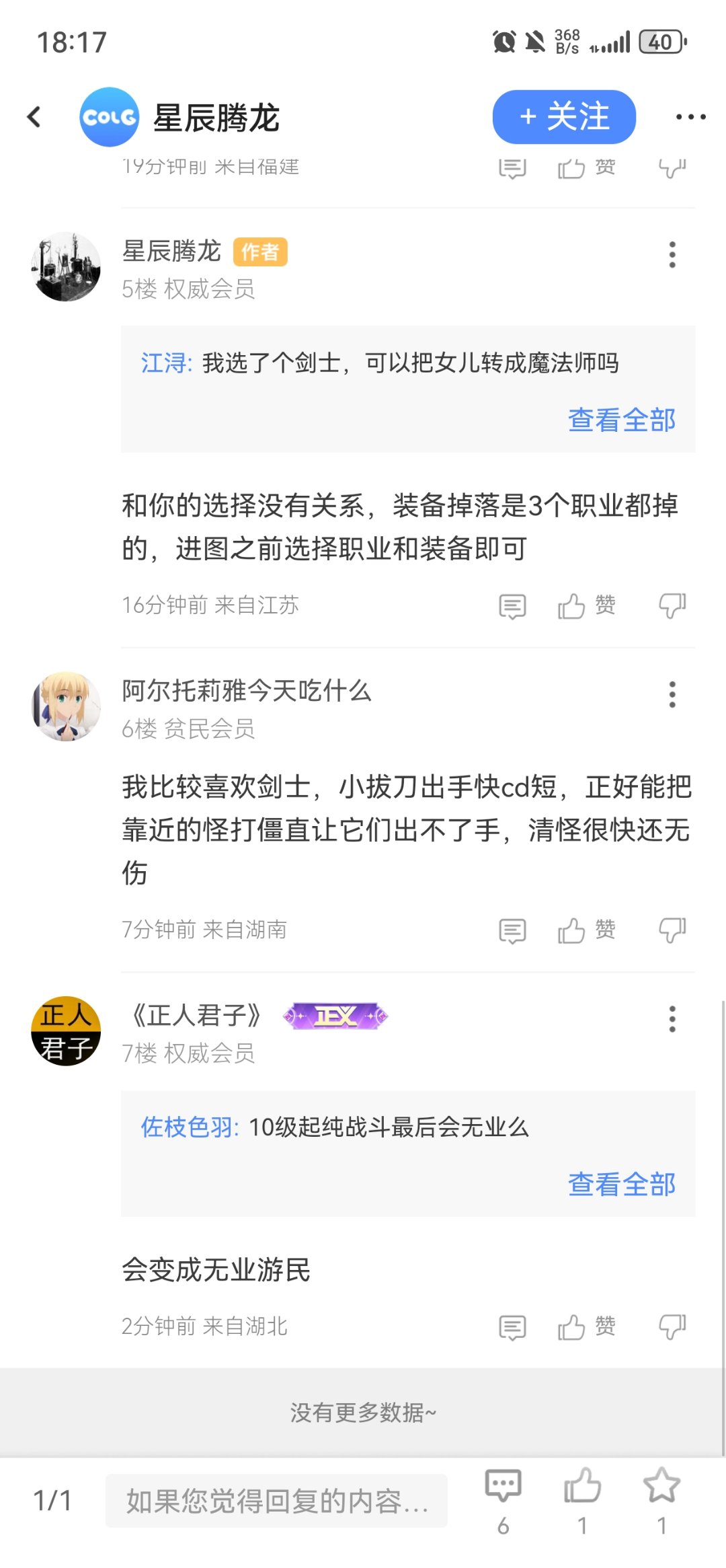Image resolution: width=726 pixels, height=1568 pixels.
Task: Reply to the 16分钟前 comment
Action: 512,606
